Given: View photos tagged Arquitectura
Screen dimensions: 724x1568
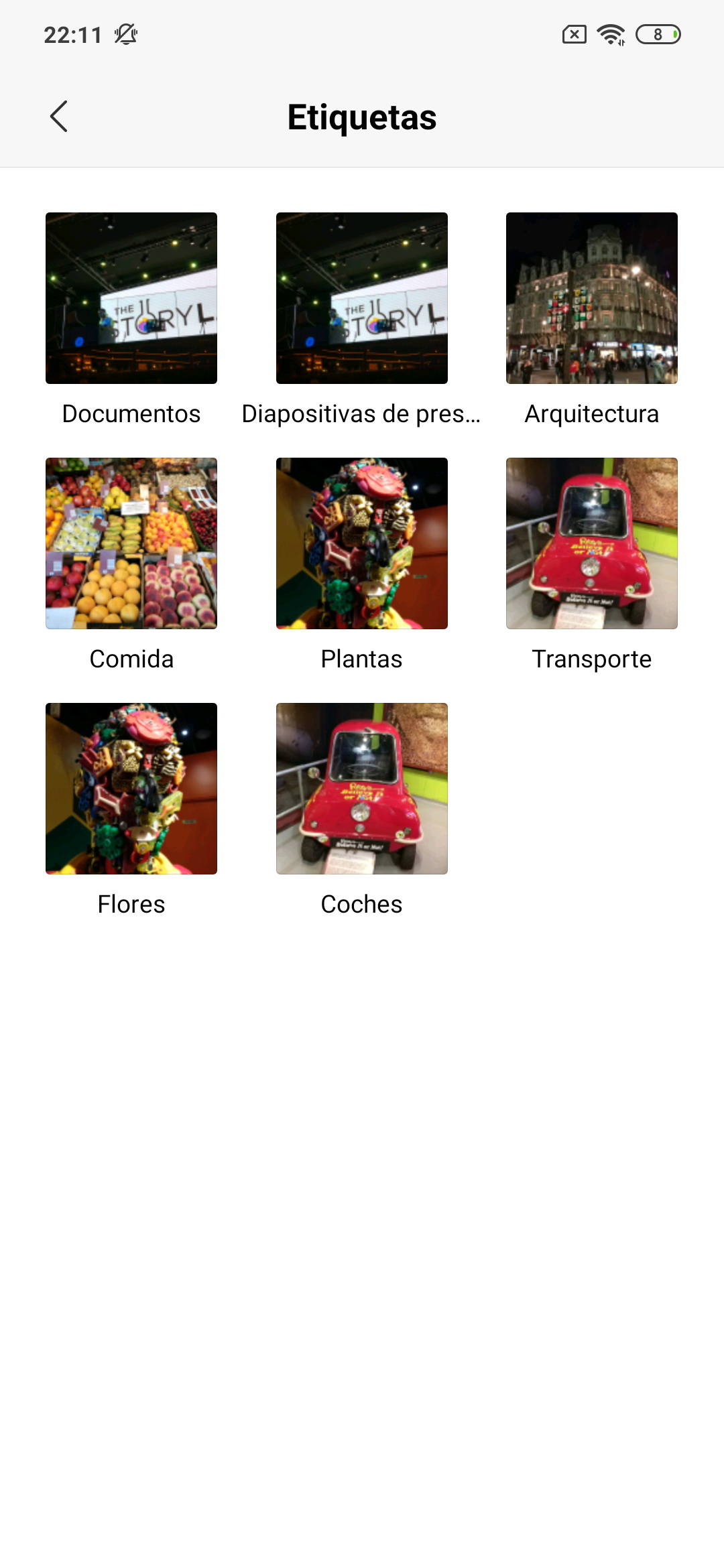Looking at the screenshot, I should tap(592, 298).
